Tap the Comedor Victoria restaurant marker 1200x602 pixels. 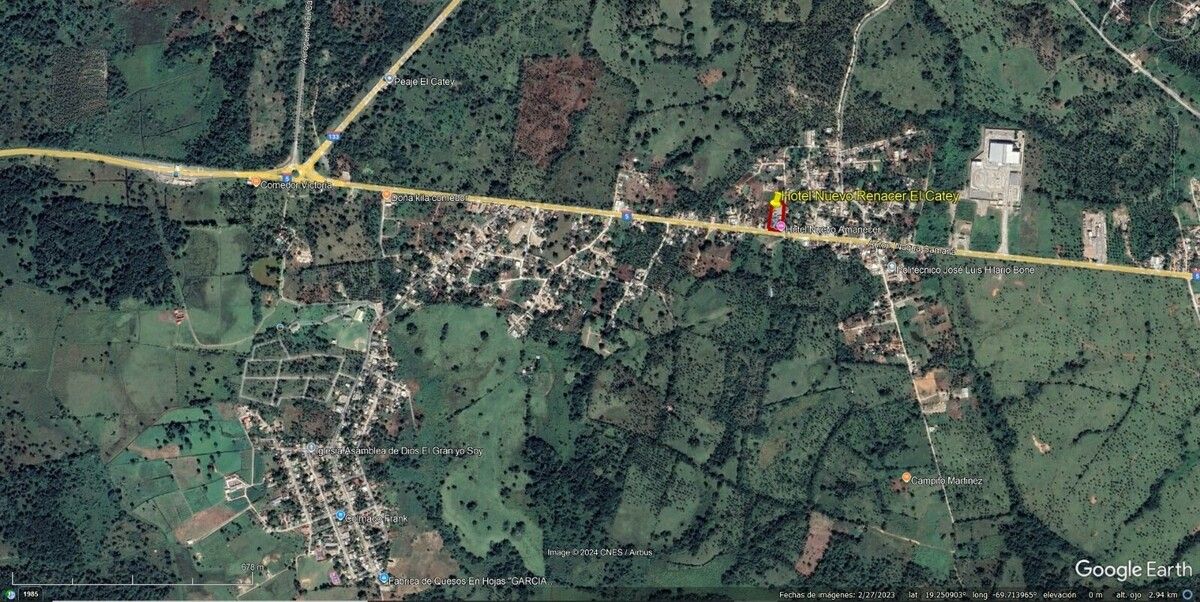pos(256,183)
